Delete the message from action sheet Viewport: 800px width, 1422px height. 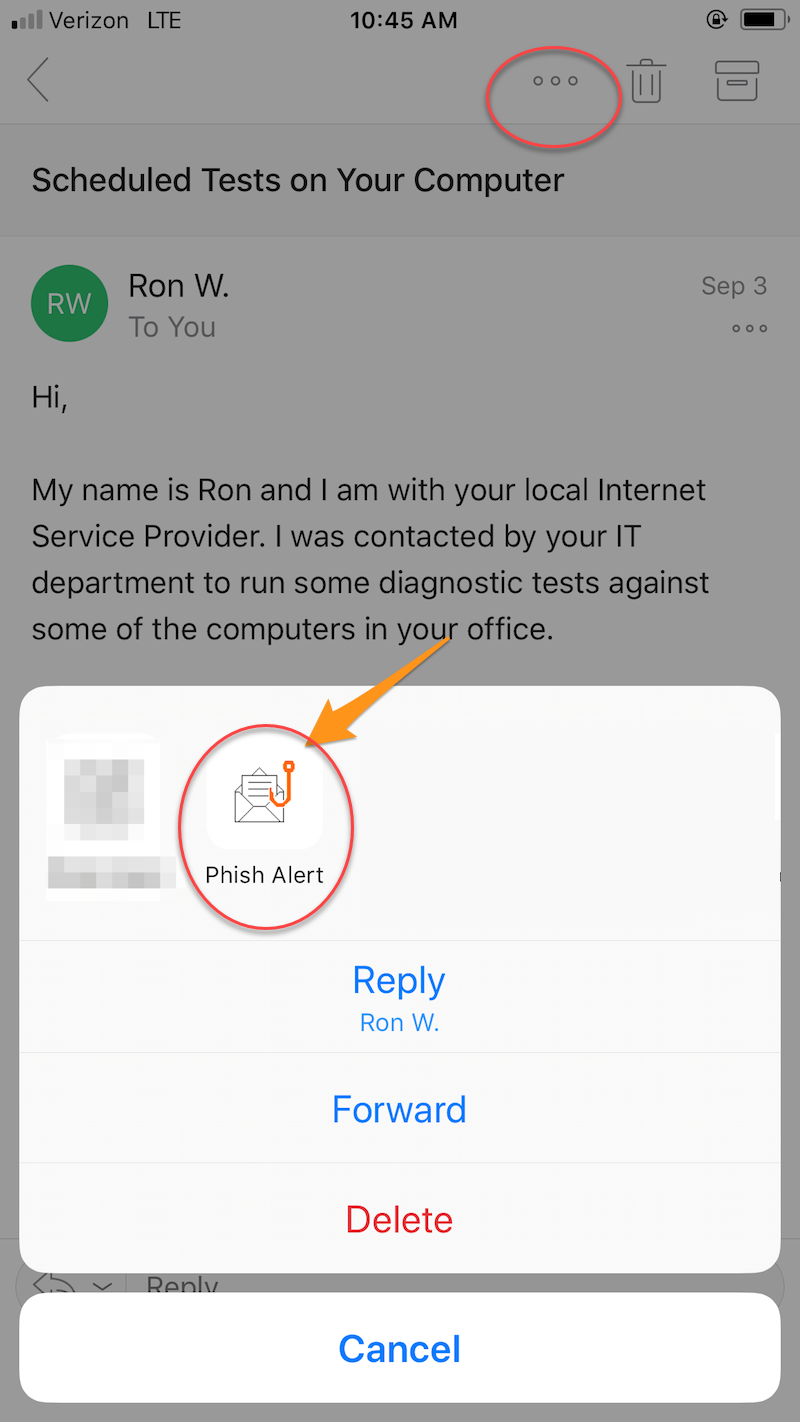pos(399,1219)
